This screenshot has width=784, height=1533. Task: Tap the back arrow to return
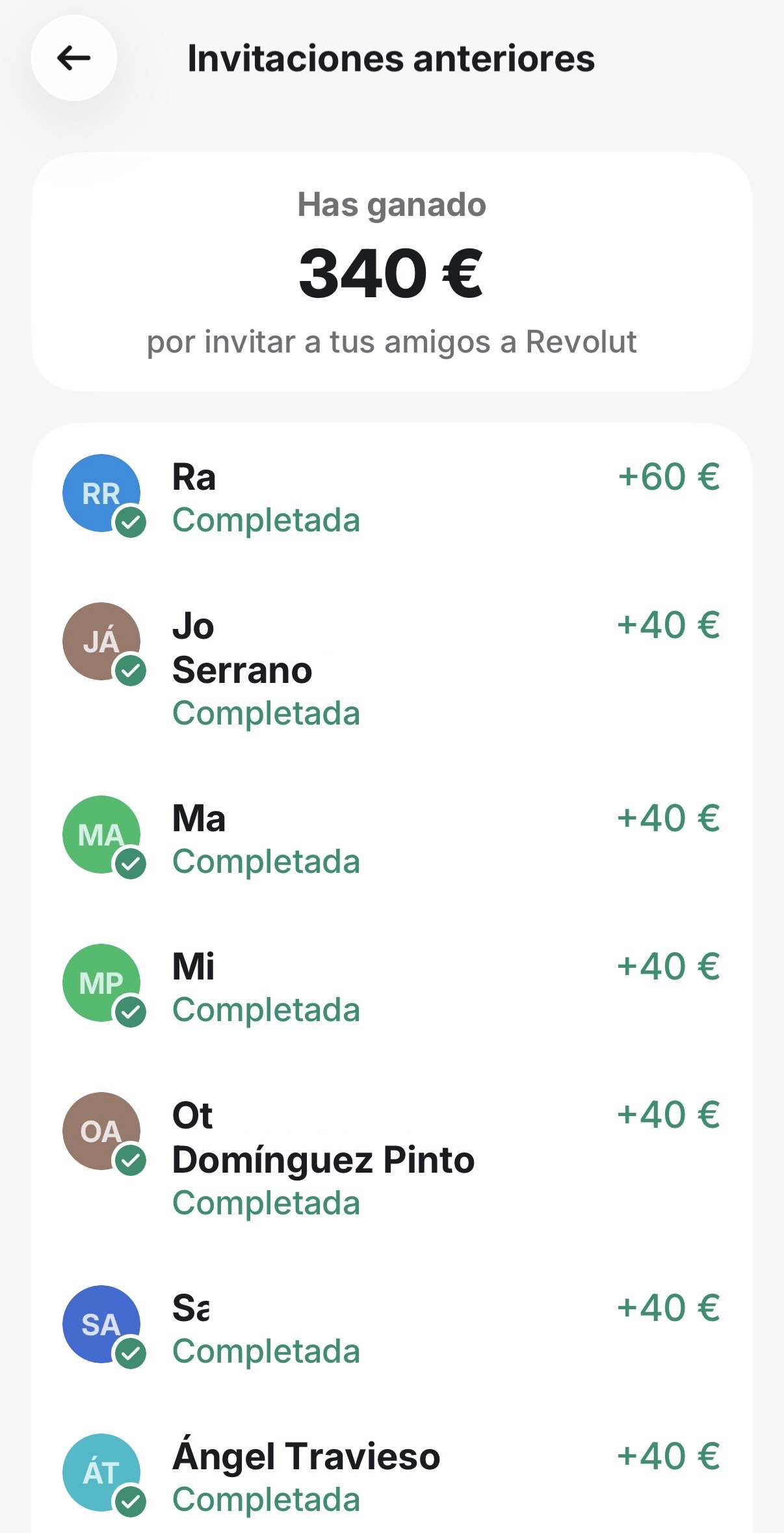tap(73, 59)
